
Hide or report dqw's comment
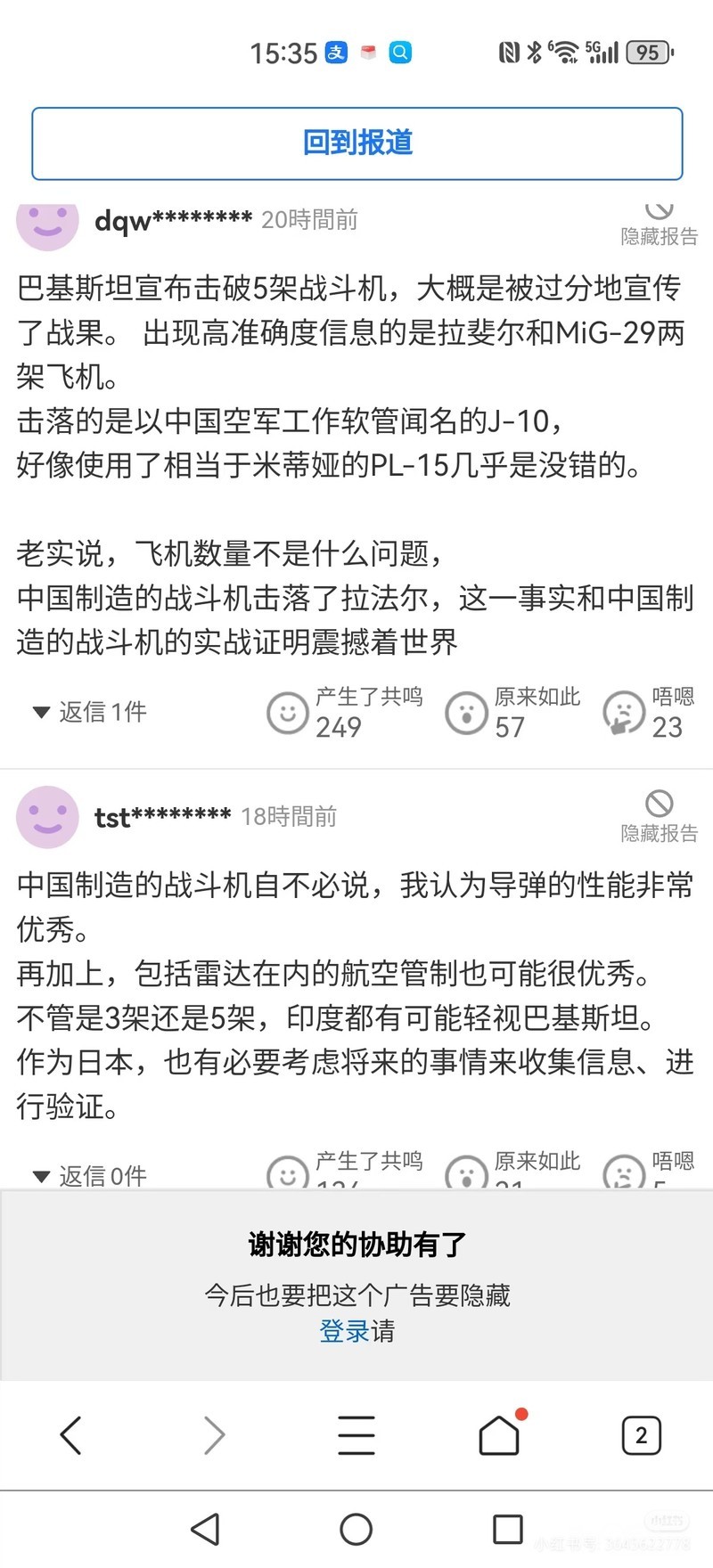(x=659, y=225)
